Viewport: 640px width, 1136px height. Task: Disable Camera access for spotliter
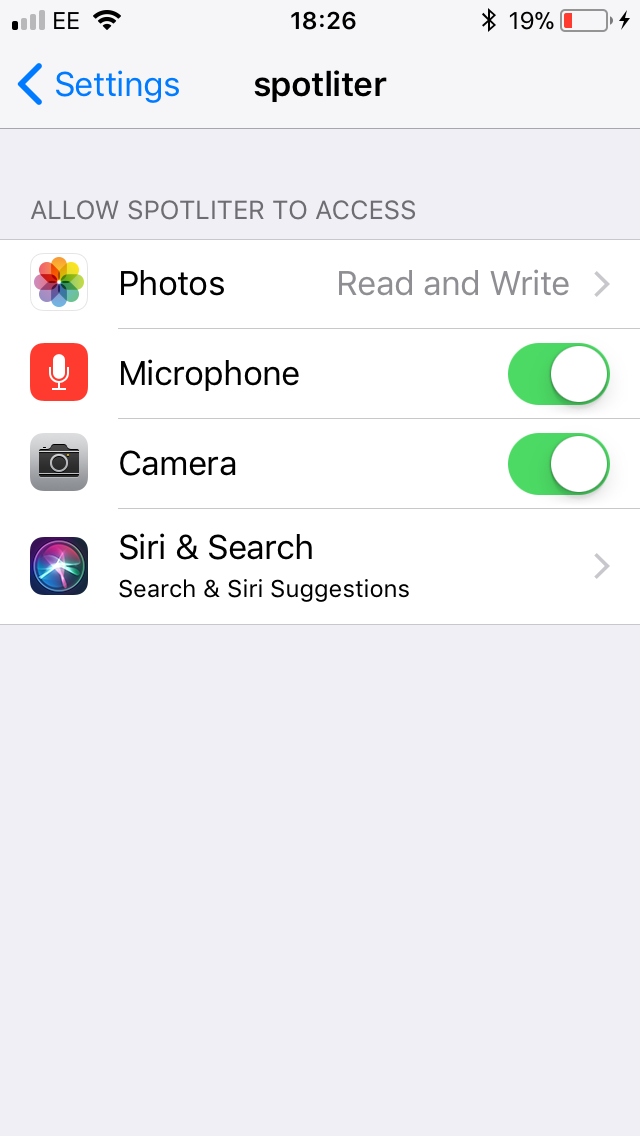click(558, 464)
